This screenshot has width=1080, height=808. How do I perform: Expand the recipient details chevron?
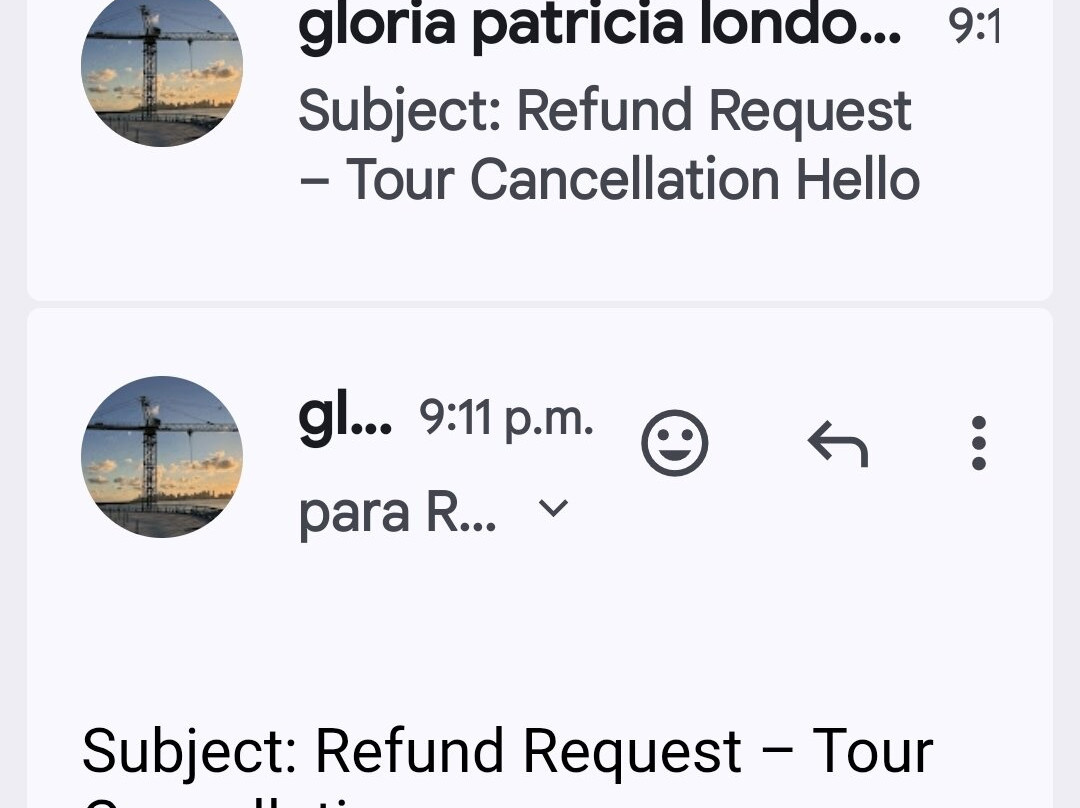click(553, 509)
